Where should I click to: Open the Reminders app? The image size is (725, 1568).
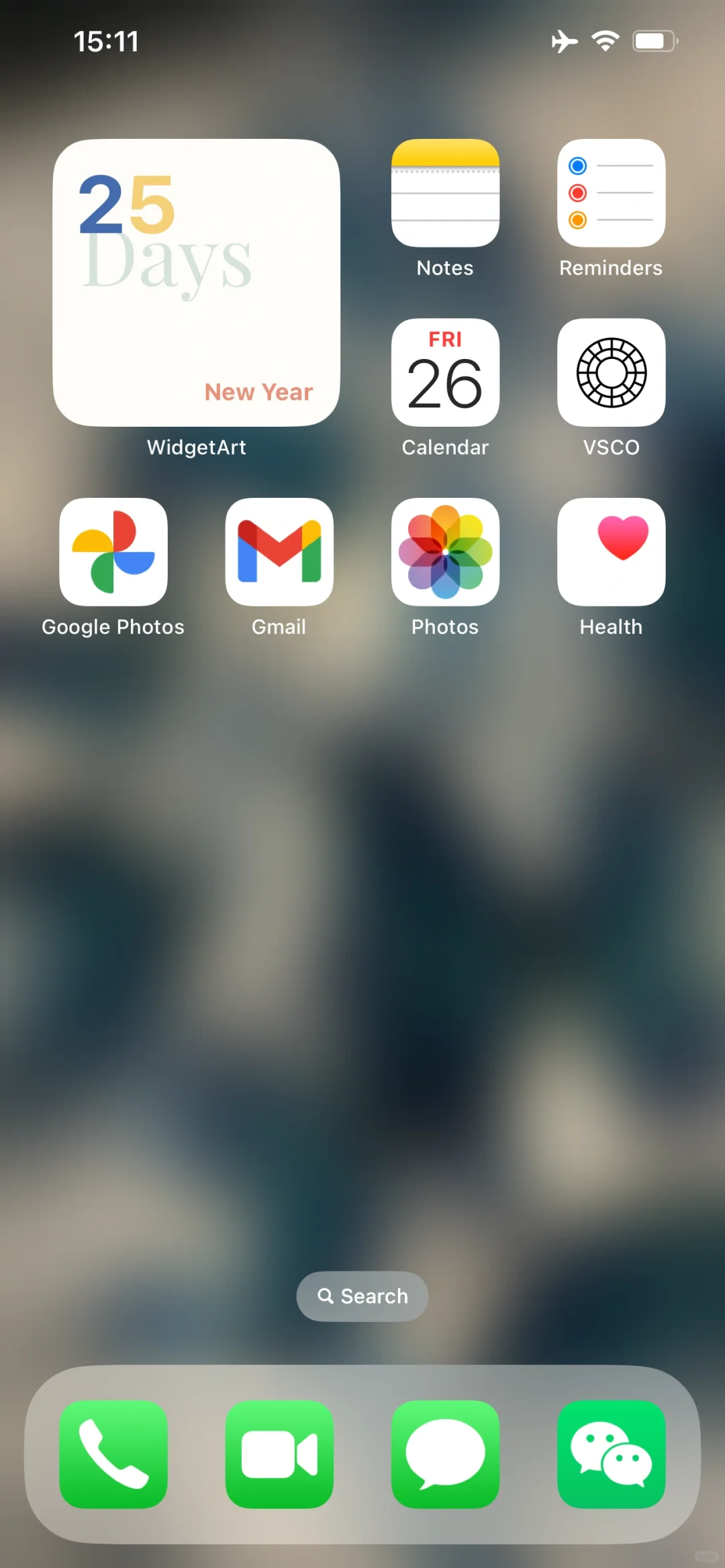click(611, 193)
